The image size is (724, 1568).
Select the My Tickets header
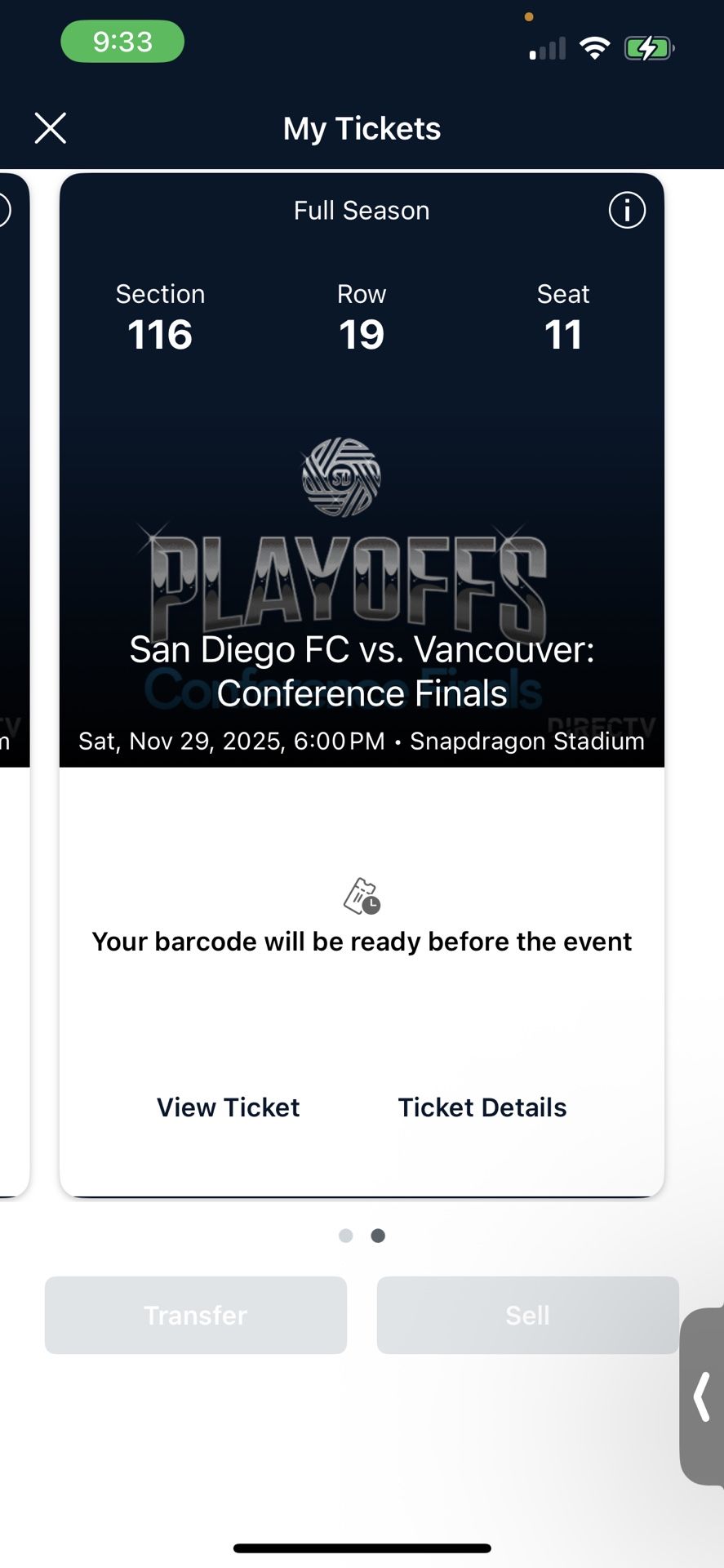pos(362,128)
